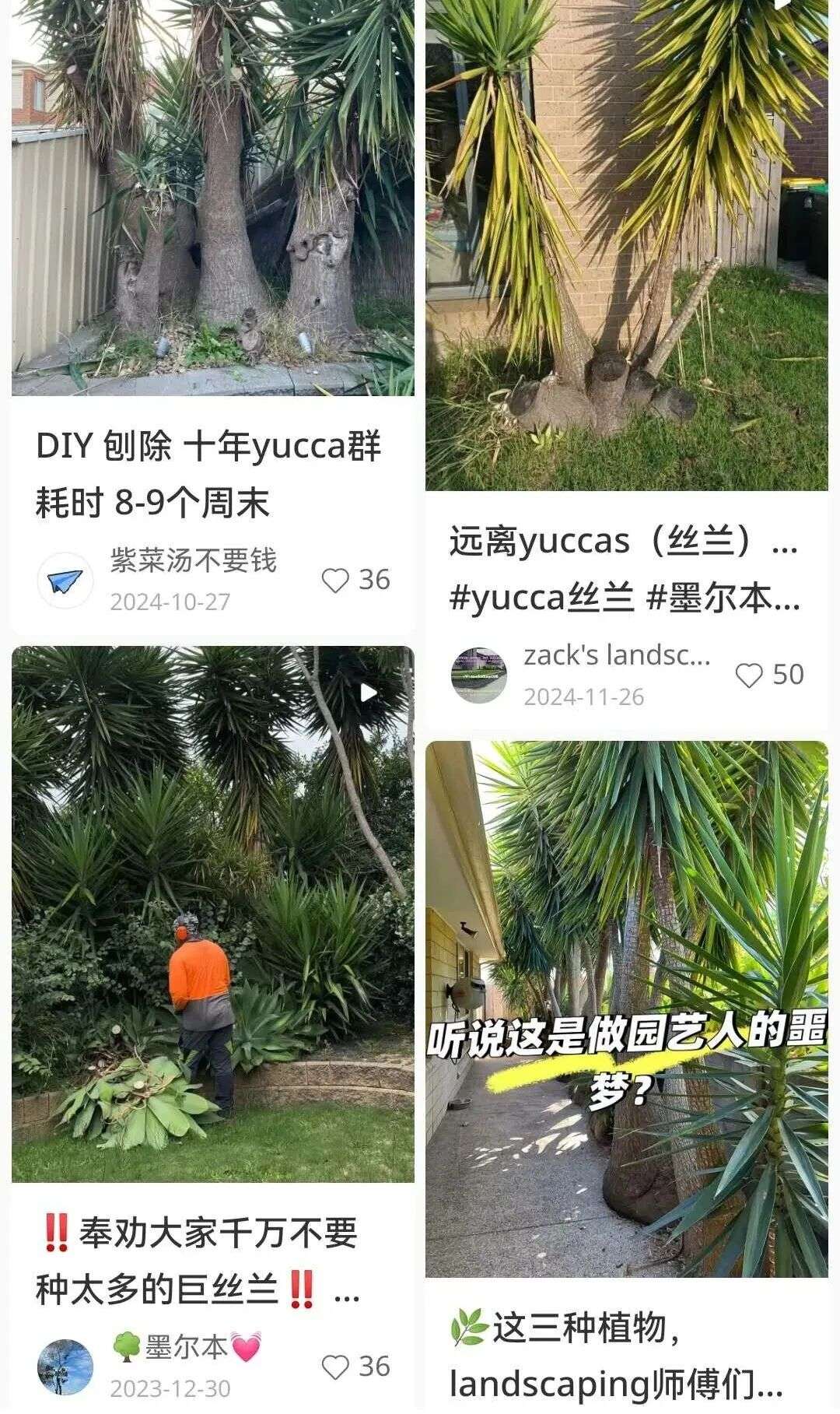Like the 墨尔本 post about 巨丝兰

336,1367
